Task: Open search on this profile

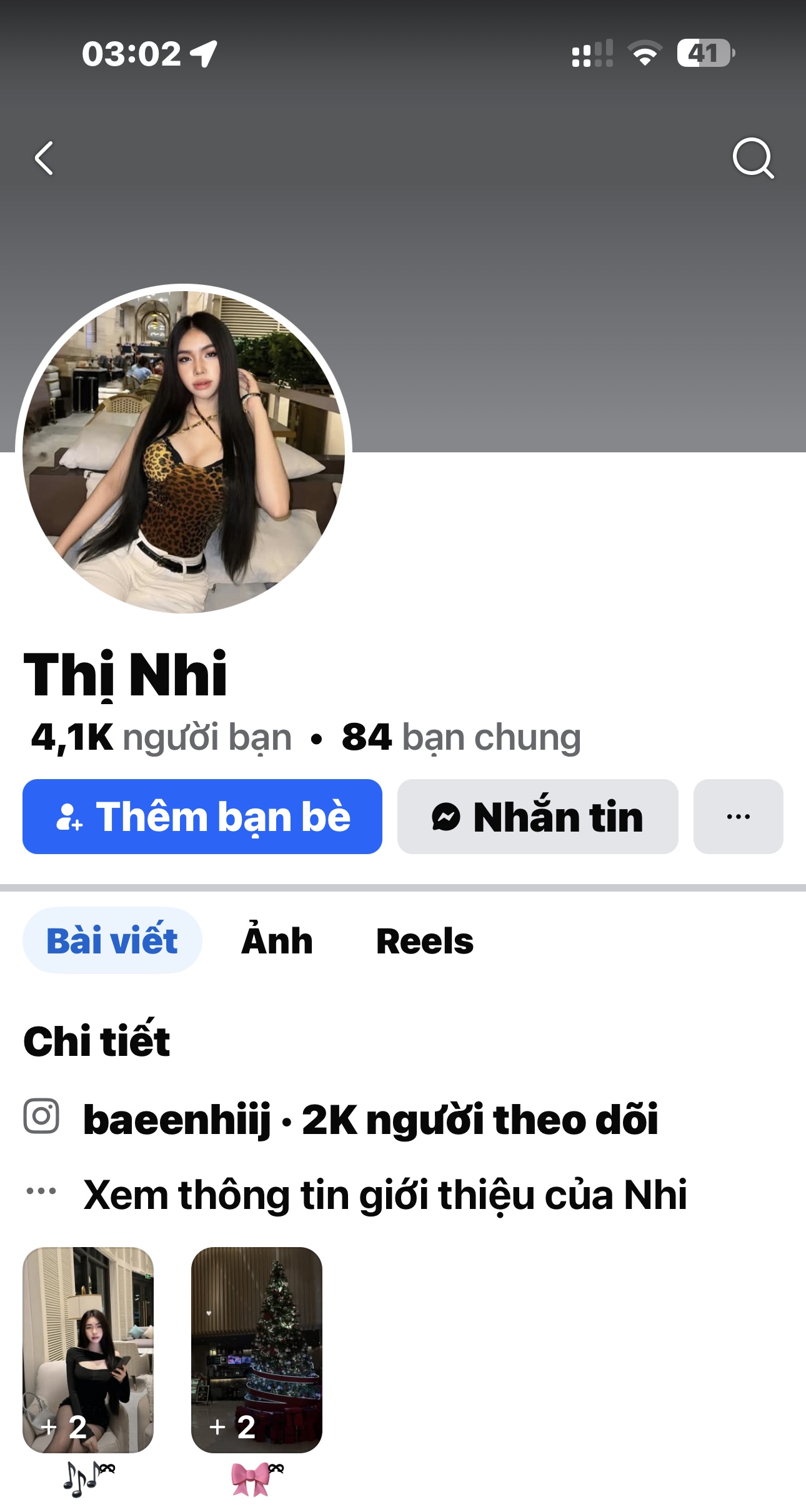Action: pos(752,158)
